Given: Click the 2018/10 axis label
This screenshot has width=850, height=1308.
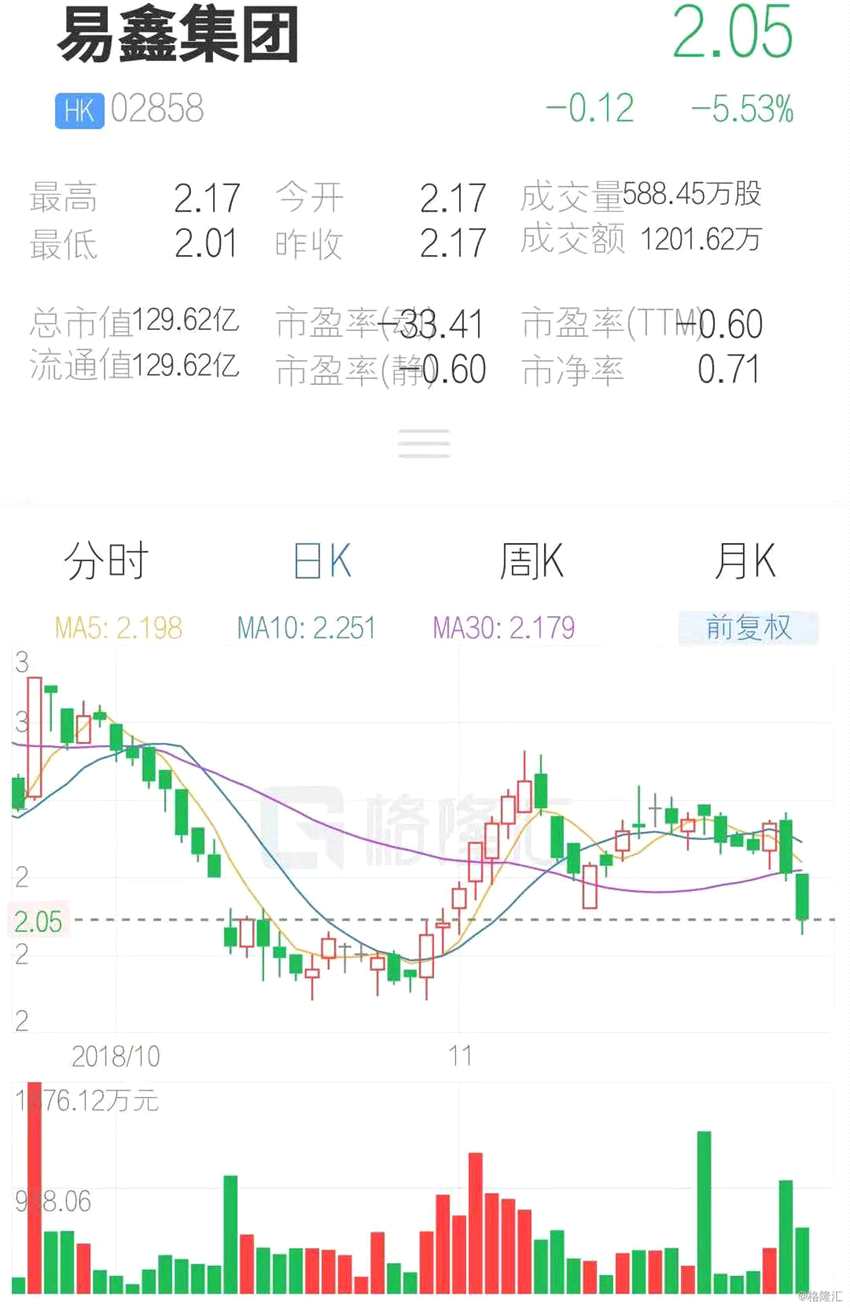Looking at the screenshot, I should pyautogui.click(x=116, y=1056).
